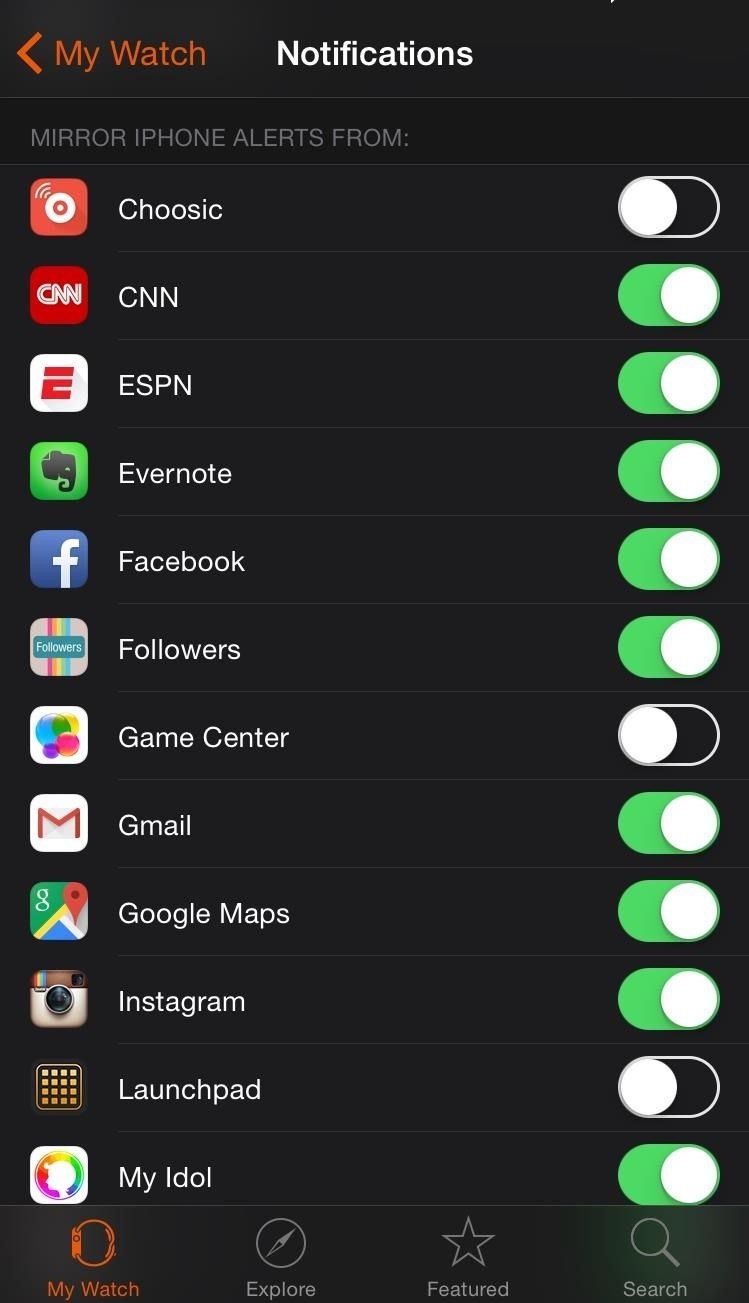This screenshot has width=749, height=1303.
Task: Toggle My Idol alerts off
Action: (x=668, y=1174)
